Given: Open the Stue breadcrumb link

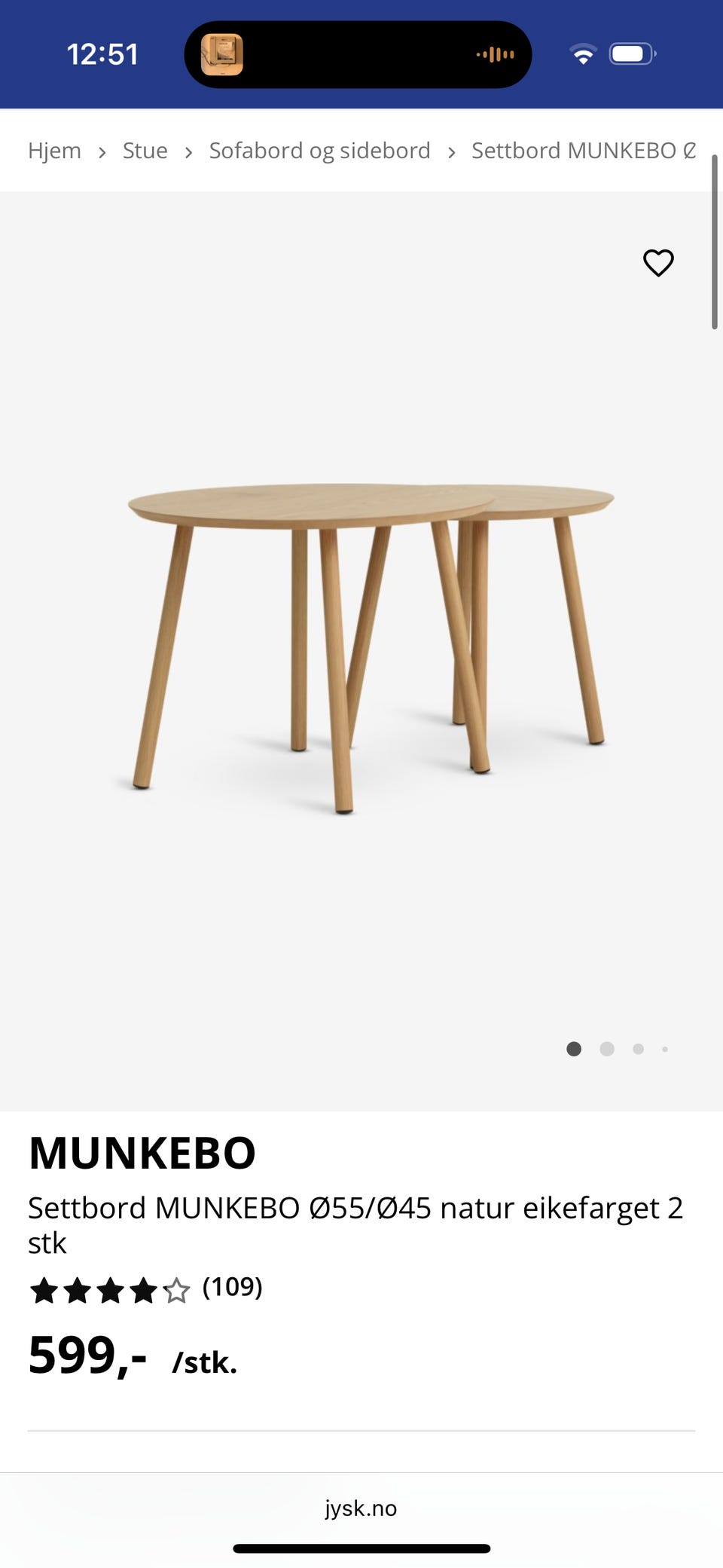Looking at the screenshot, I should click(x=145, y=151).
